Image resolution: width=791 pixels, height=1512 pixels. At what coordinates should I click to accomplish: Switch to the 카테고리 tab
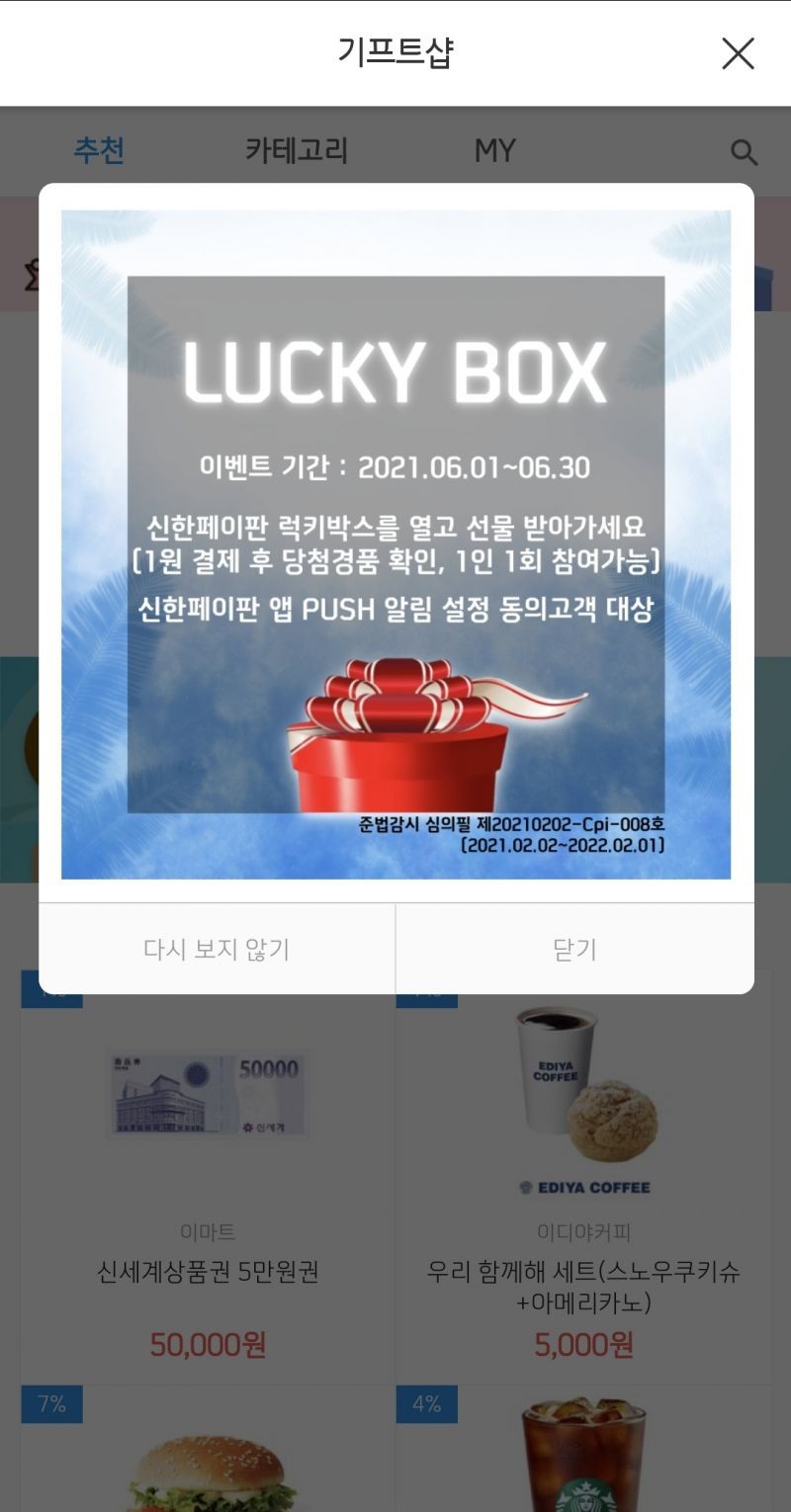click(x=297, y=150)
